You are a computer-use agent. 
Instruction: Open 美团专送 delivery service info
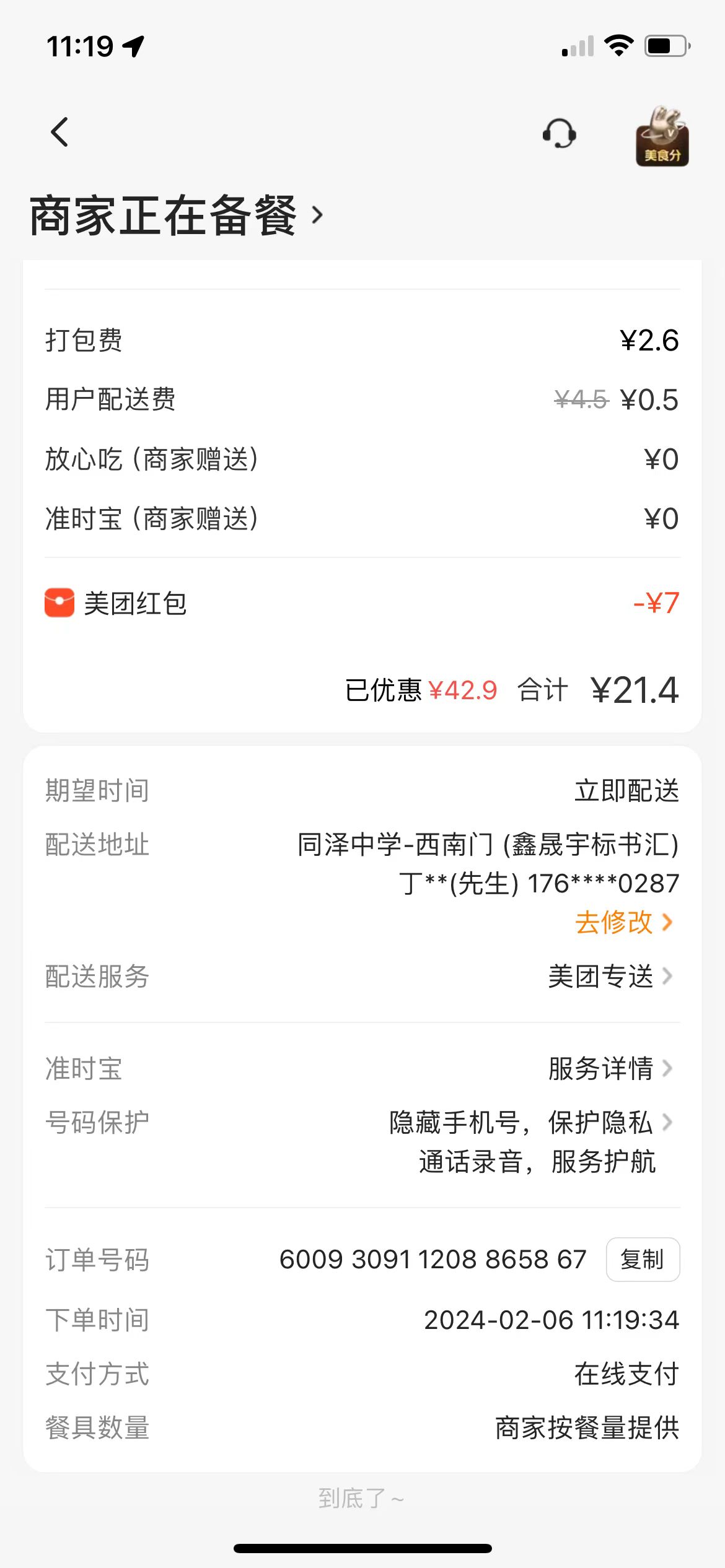(610, 977)
